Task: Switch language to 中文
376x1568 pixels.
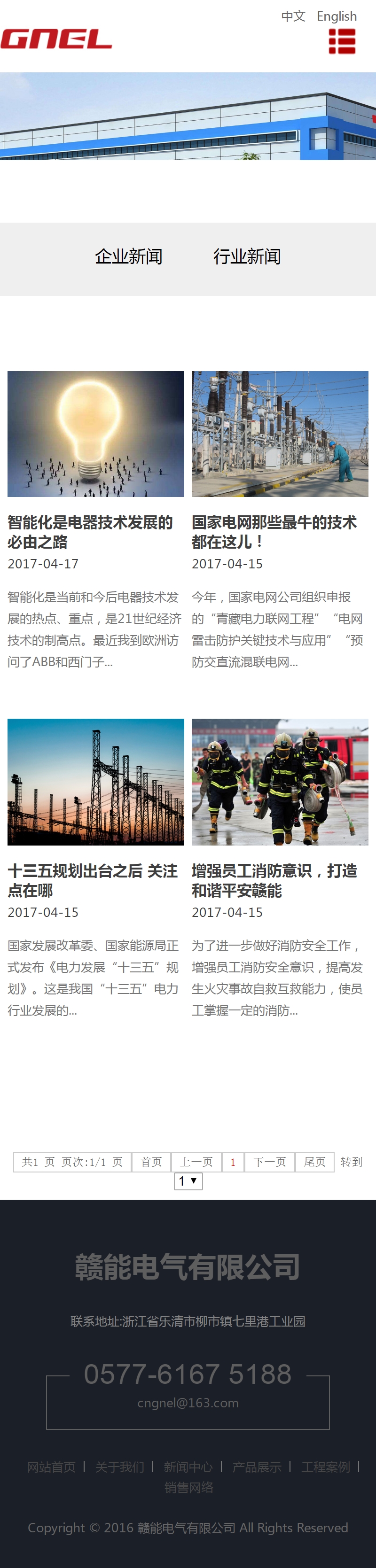Action: (x=293, y=16)
